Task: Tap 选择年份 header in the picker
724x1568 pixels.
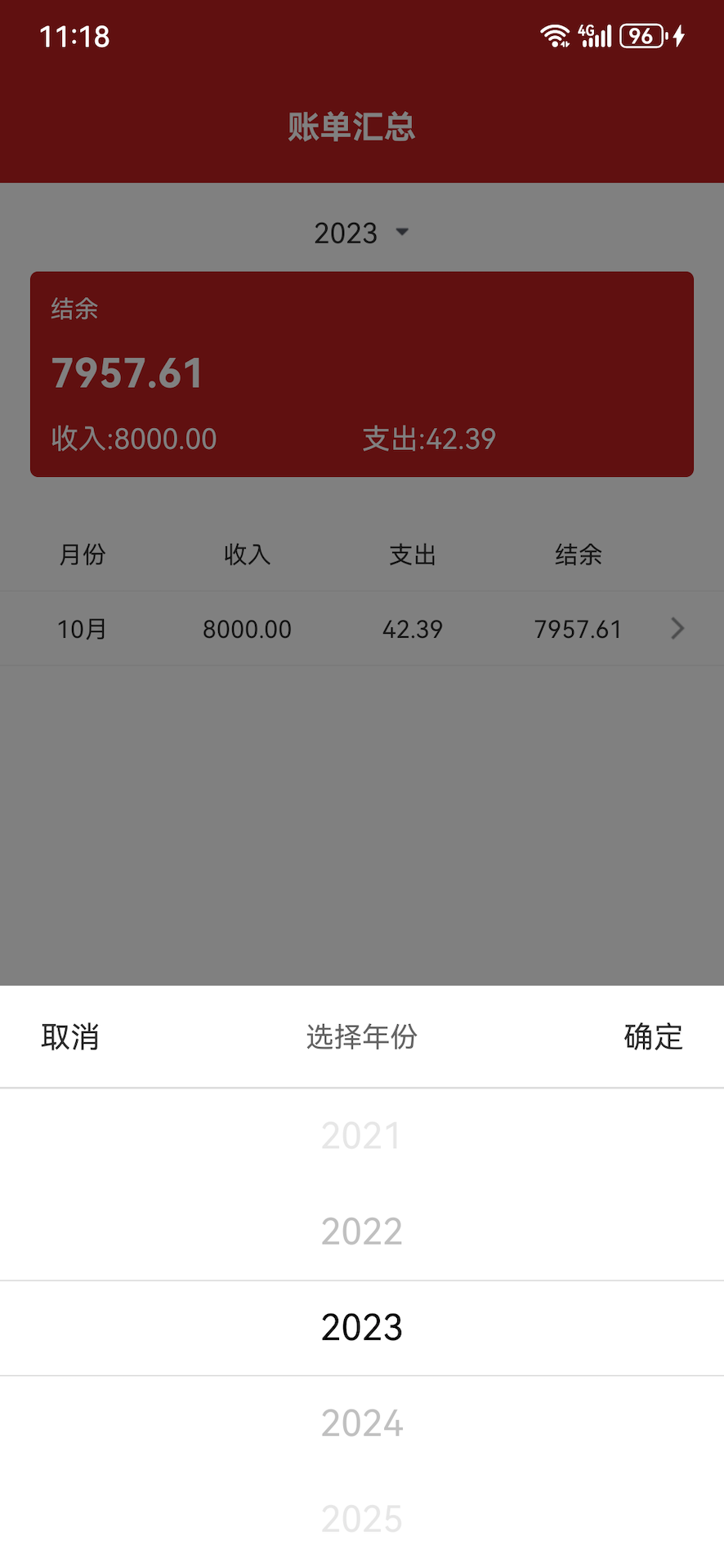Action: pyautogui.click(x=360, y=1036)
